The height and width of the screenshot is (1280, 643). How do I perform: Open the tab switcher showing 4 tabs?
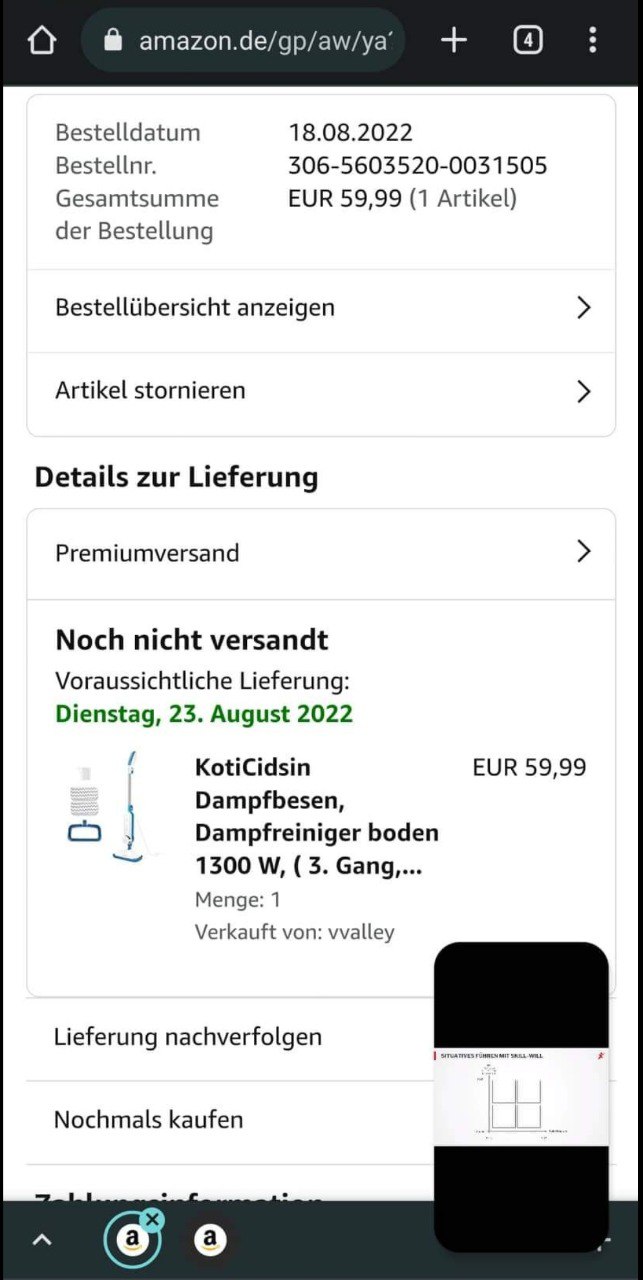click(x=527, y=40)
